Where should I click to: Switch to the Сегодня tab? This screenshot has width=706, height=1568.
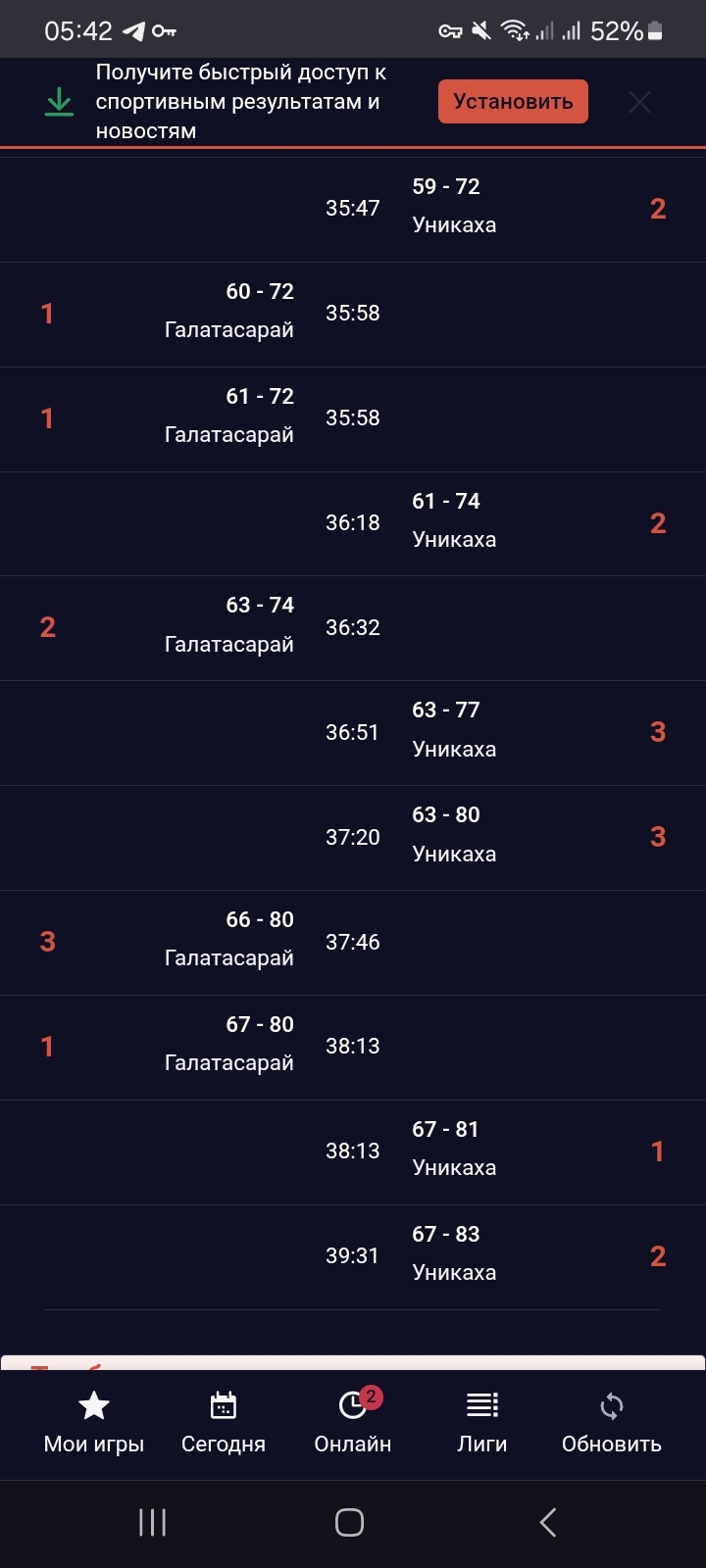[224, 1423]
